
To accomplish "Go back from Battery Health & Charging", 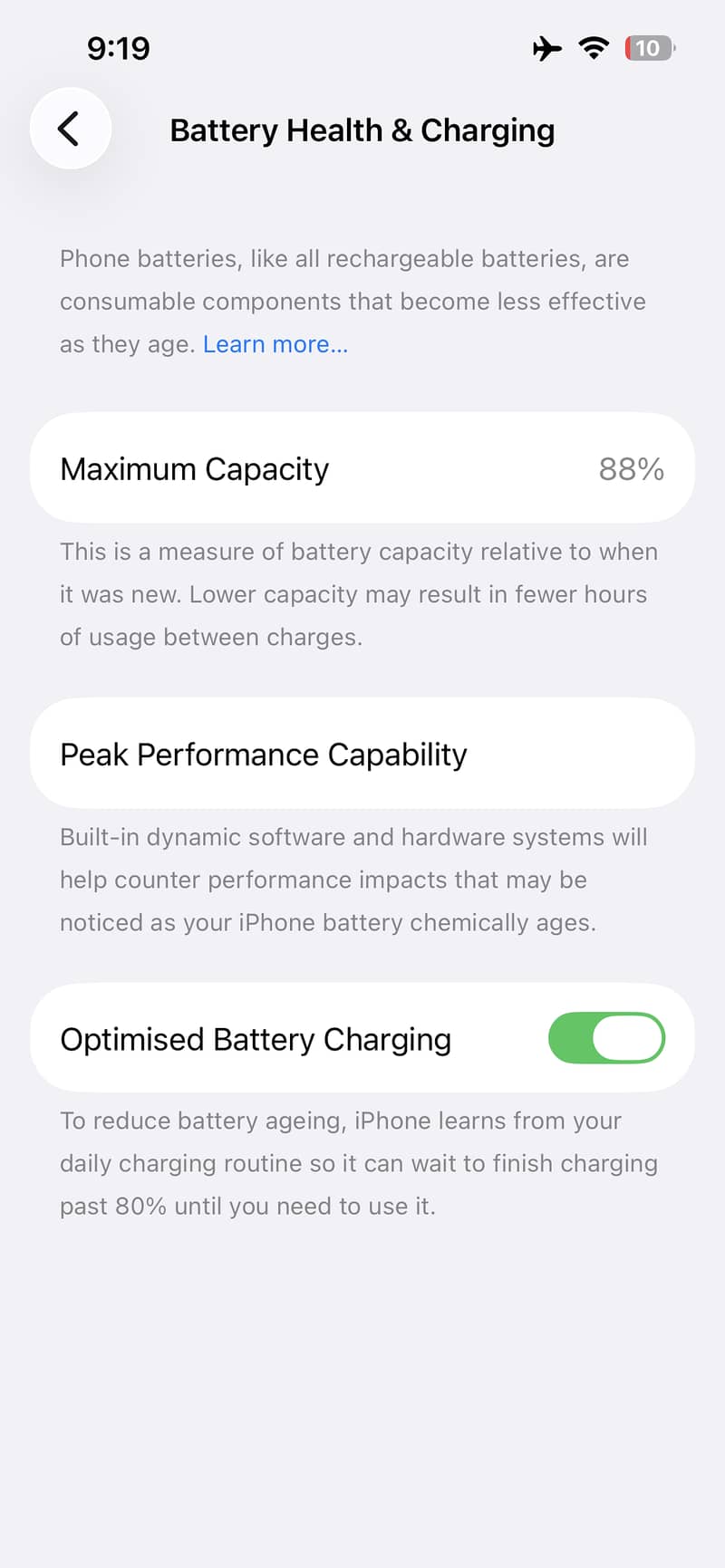I will (x=71, y=129).
